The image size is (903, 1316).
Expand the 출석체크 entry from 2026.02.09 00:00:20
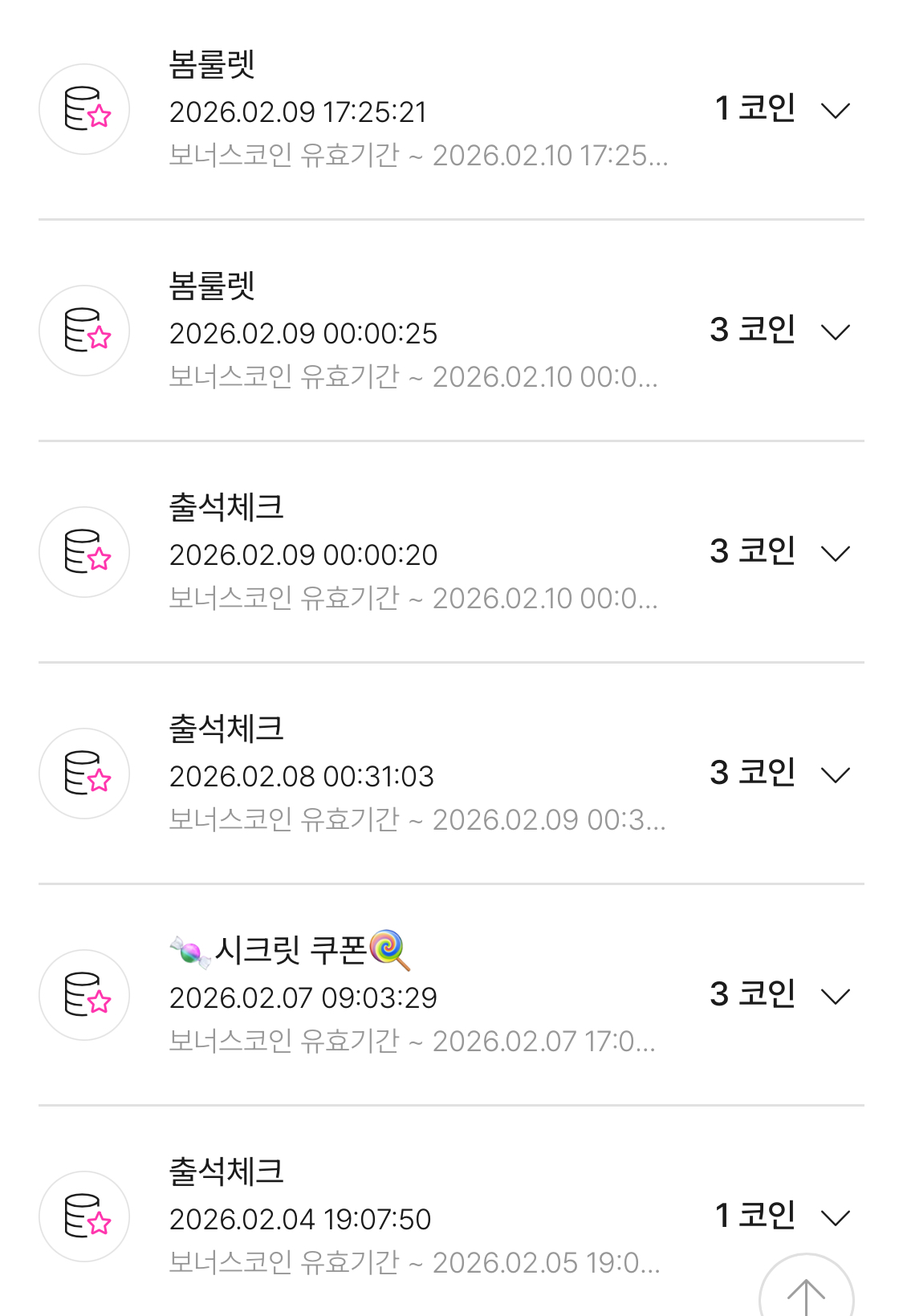[x=836, y=553]
